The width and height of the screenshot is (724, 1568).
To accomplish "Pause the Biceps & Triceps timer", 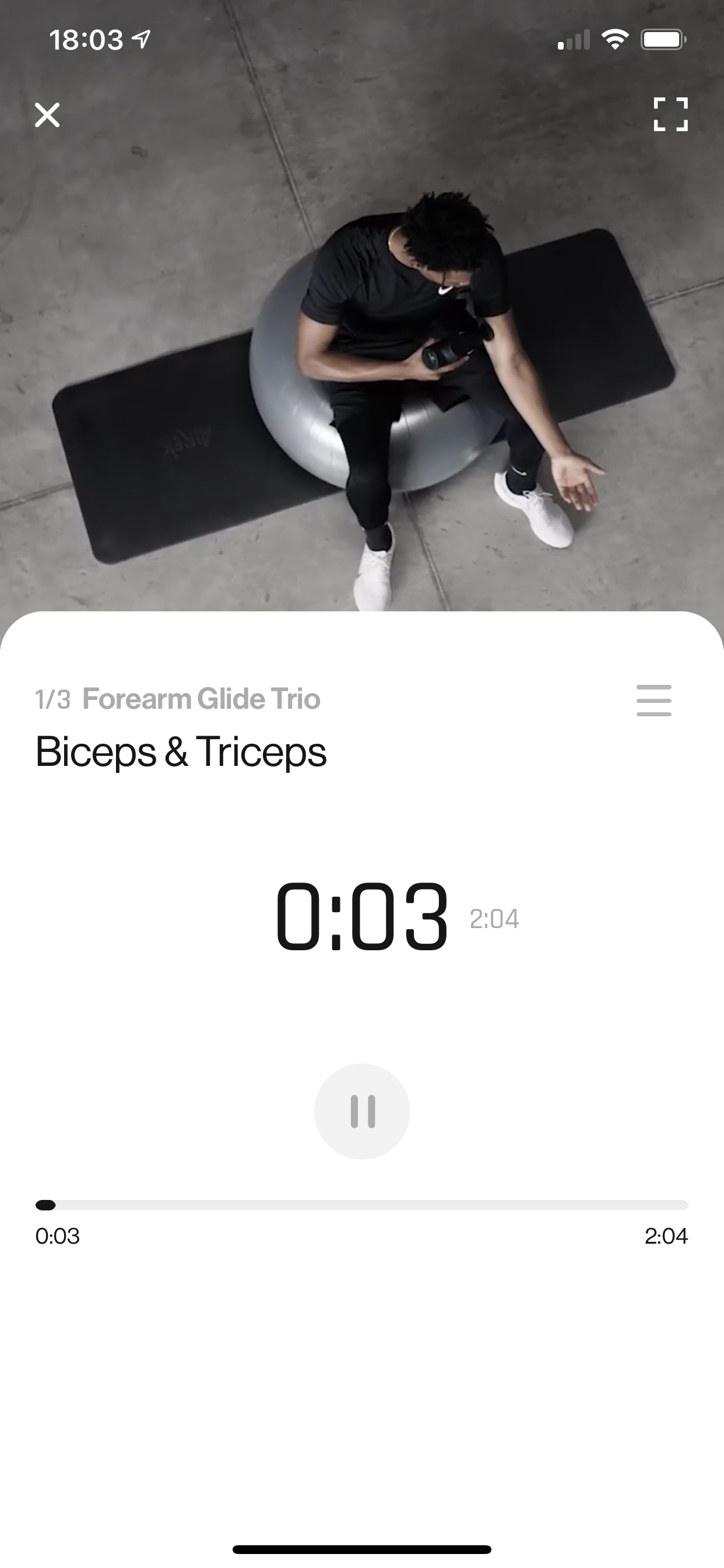I will 362,1111.
